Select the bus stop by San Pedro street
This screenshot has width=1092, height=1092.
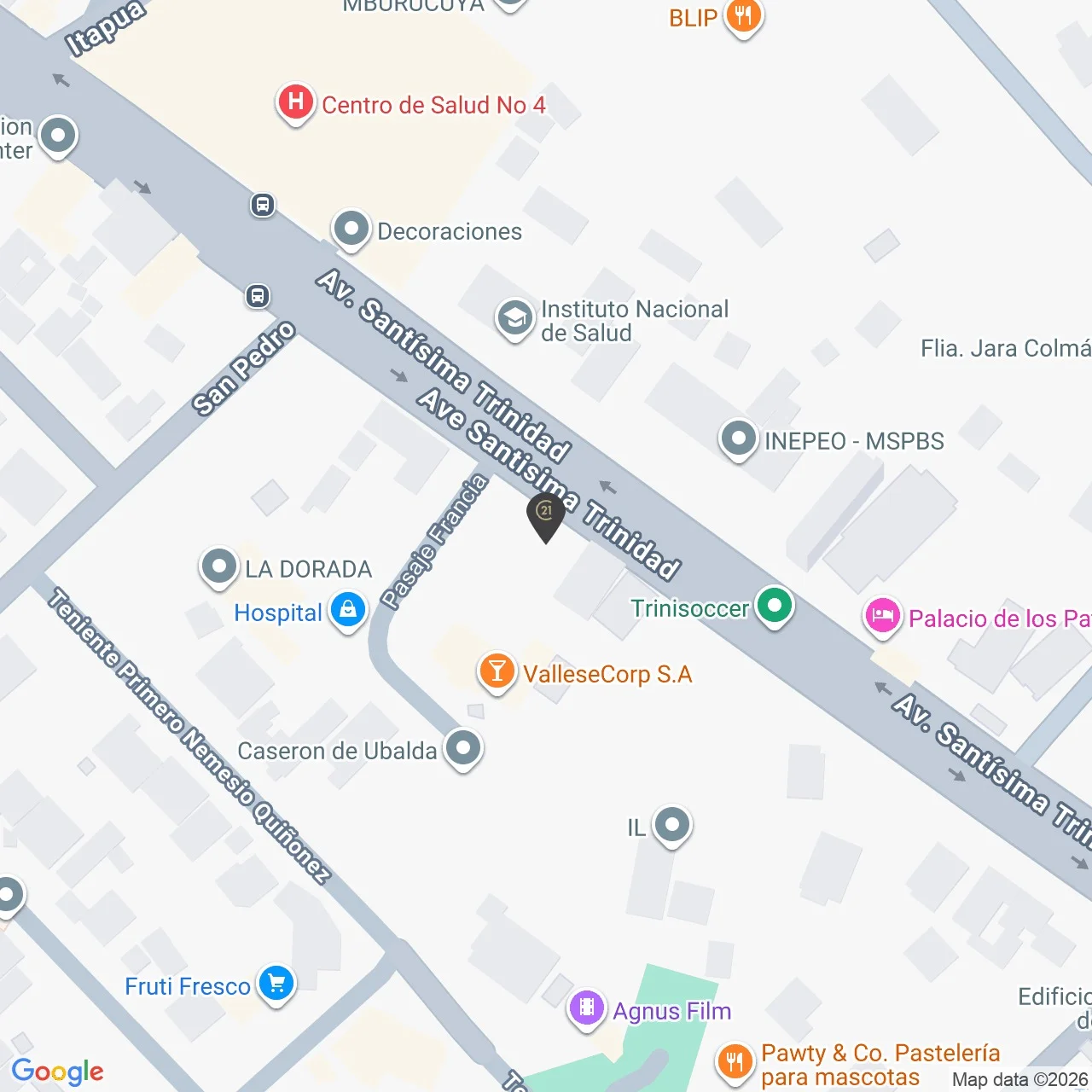258,296
